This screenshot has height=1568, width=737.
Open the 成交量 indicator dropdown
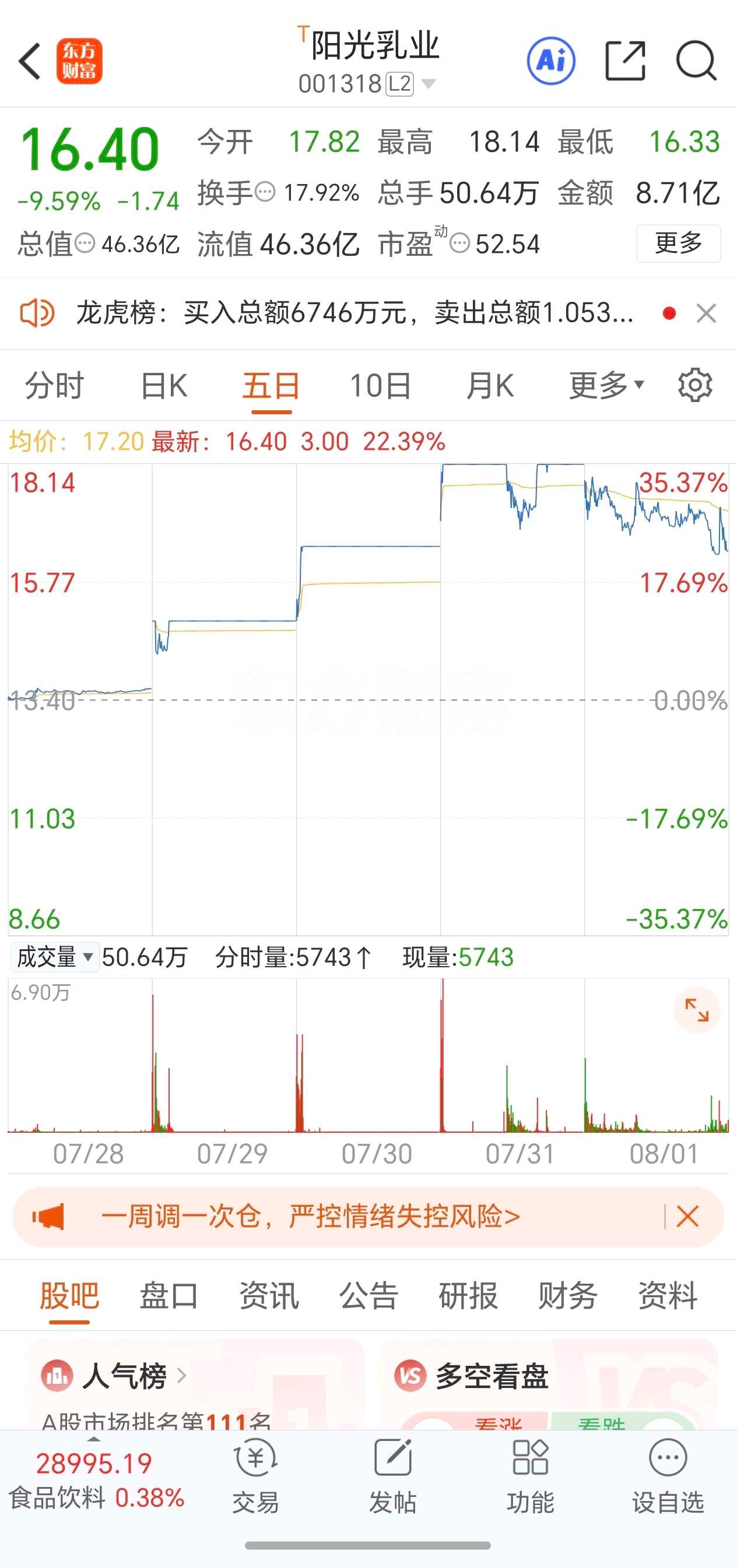[x=55, y=957]
